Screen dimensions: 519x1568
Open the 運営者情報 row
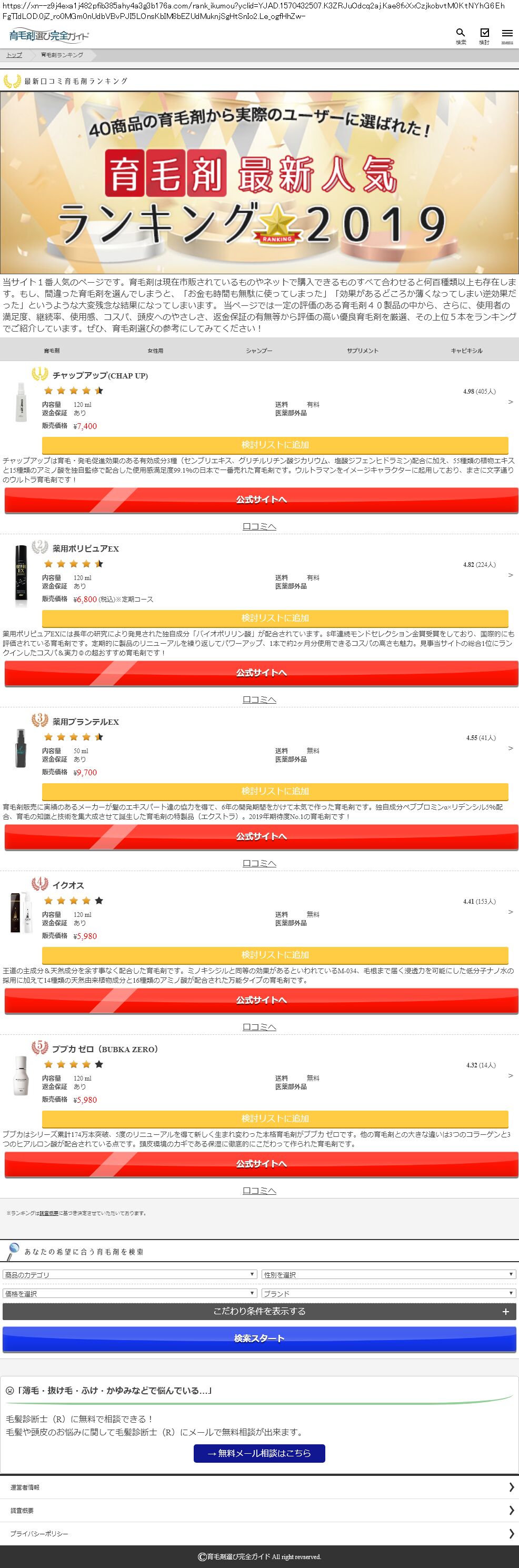coord(259,1487)
